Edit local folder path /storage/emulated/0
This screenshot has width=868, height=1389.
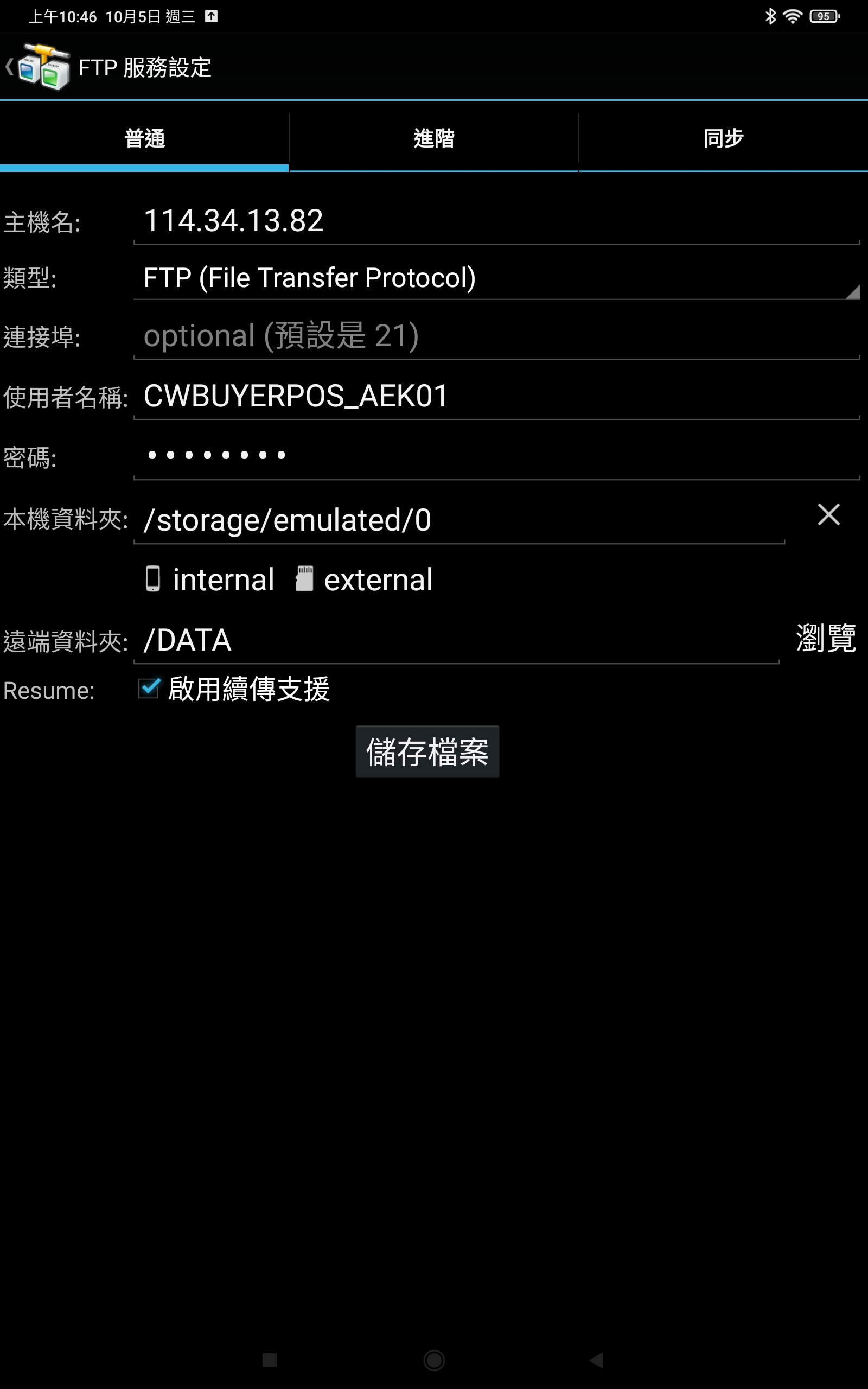click(459, 520)
